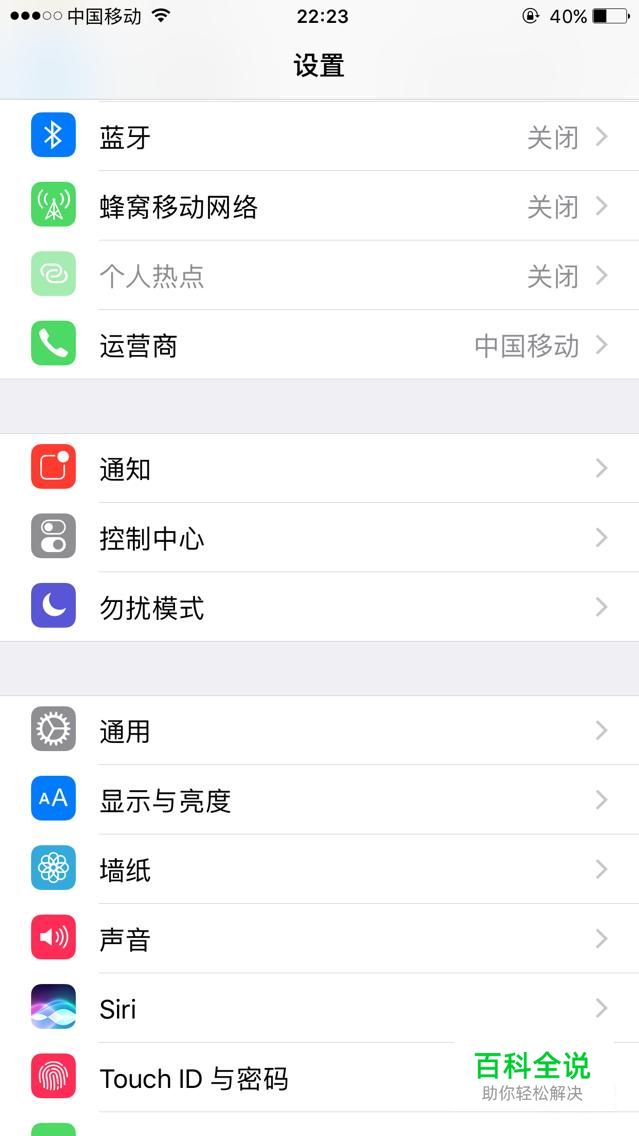Tap the 通用 row

320,731
